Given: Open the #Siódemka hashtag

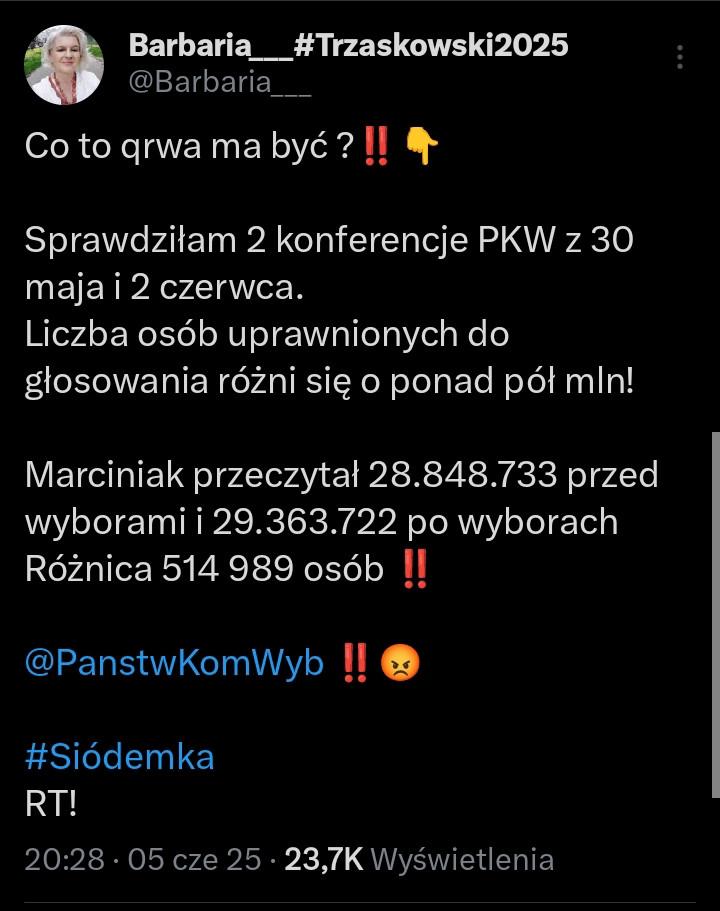Looking at the screenshot, I should click(x=119, y=756).
